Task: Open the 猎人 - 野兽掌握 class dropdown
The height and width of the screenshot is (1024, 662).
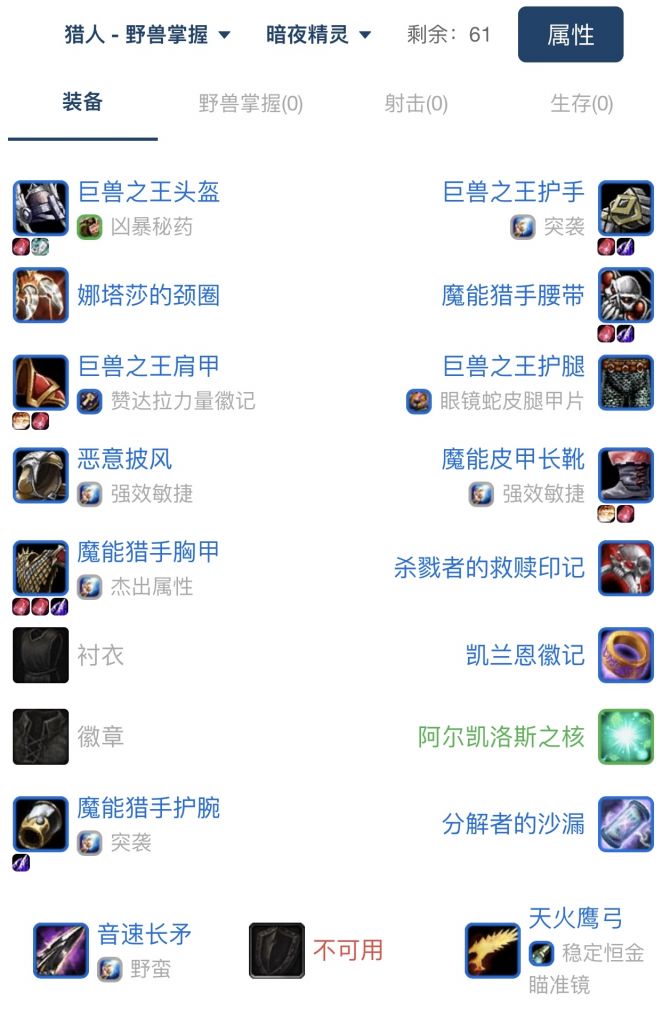Action: click(x=147, y=35)
